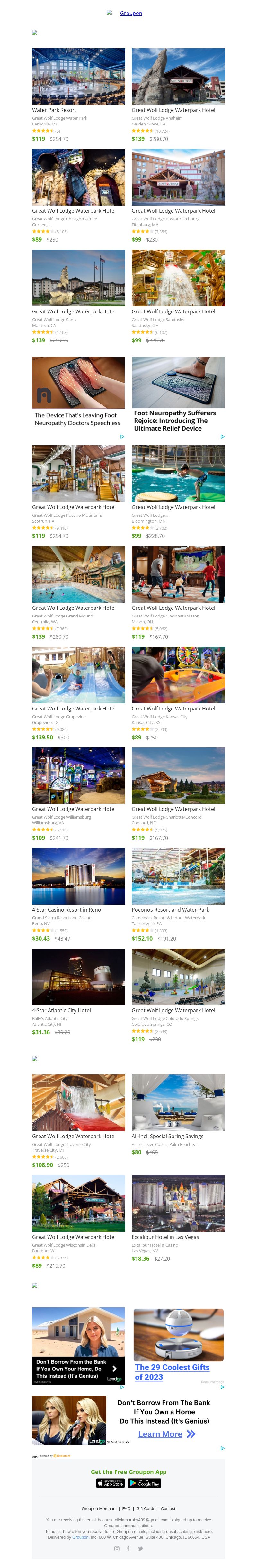The height and width of the screenshot is (1568, 257).
Task: Open the Groupon Merchant link
Action: coord(99,1508)
